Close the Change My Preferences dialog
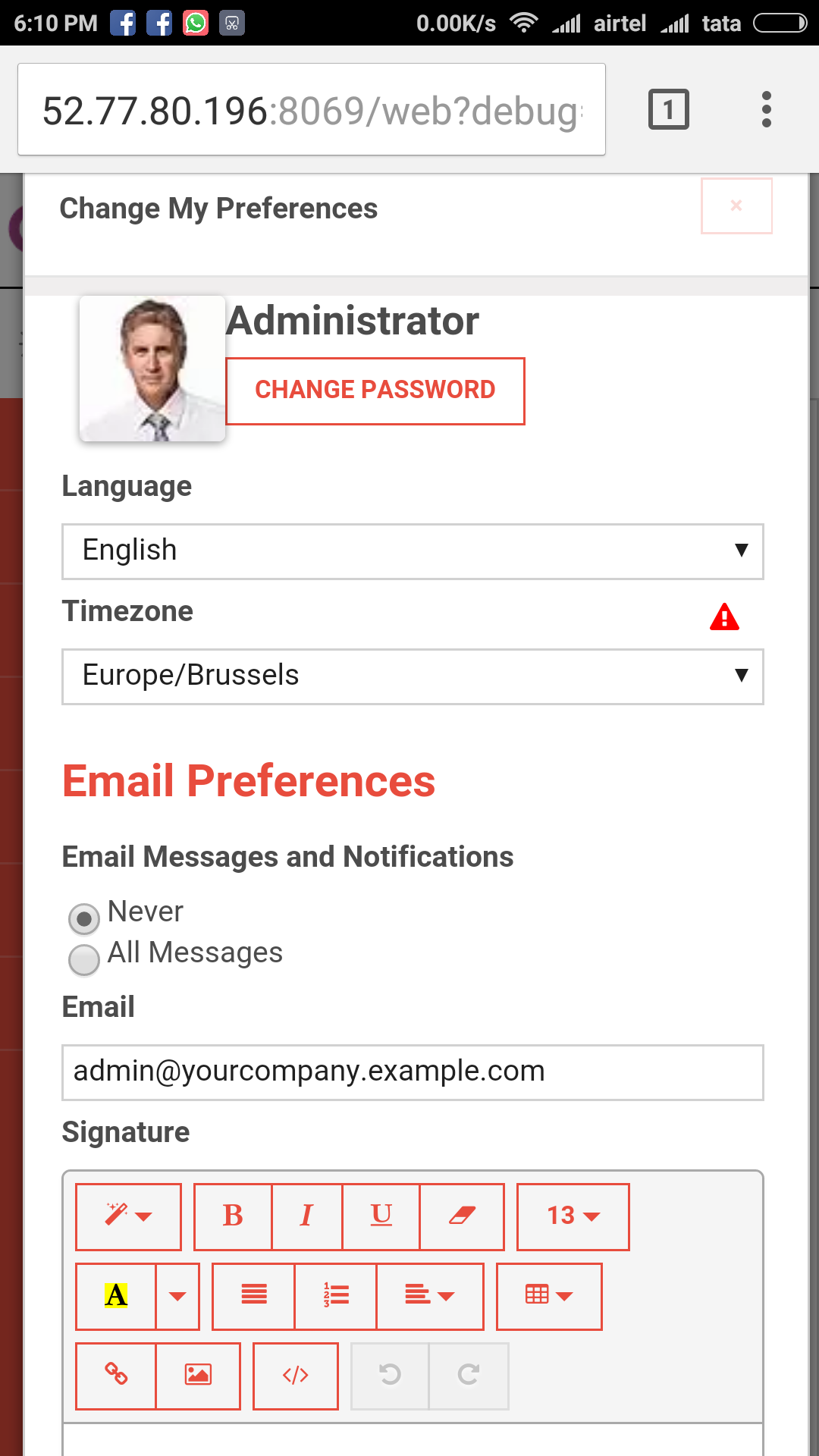 (x=736, y=206)
